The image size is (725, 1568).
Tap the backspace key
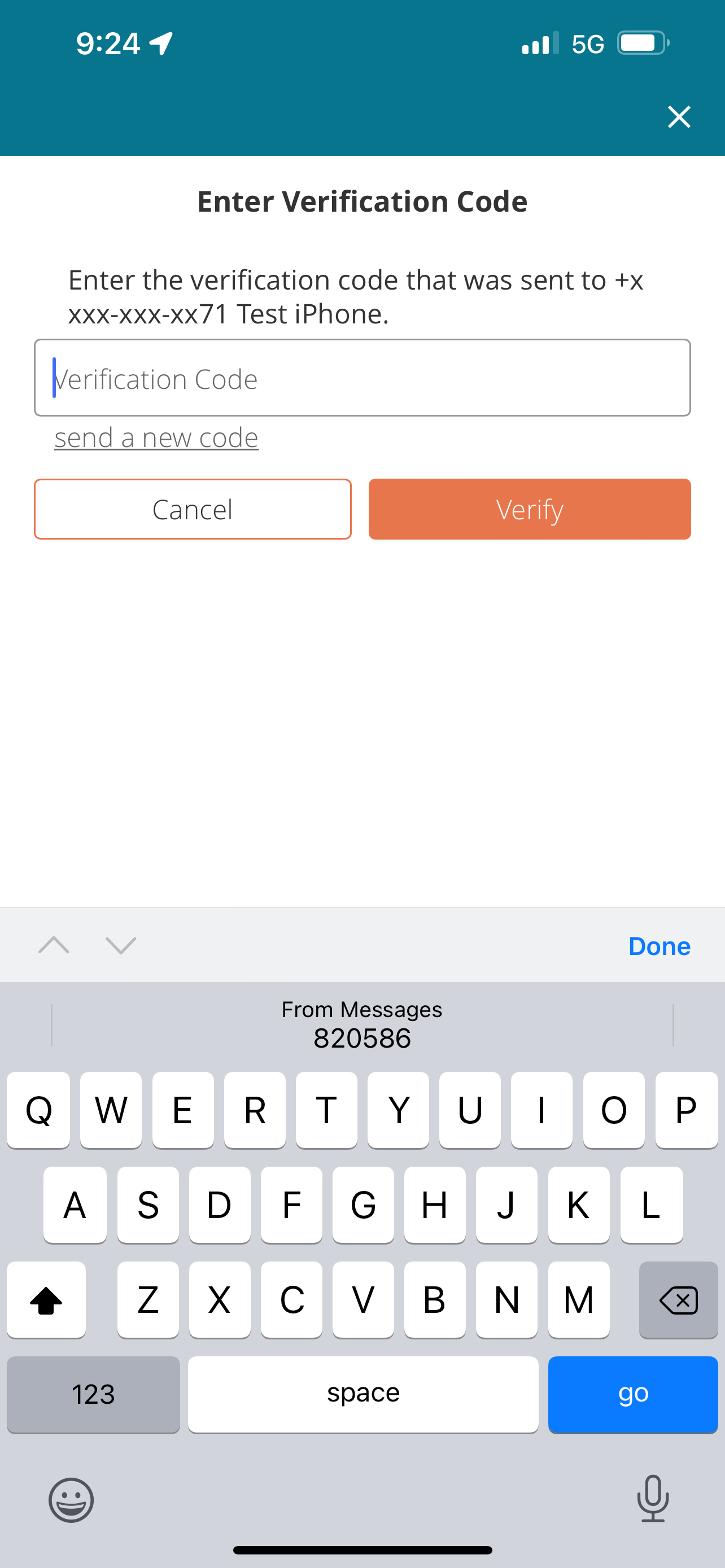point(679,1300)
